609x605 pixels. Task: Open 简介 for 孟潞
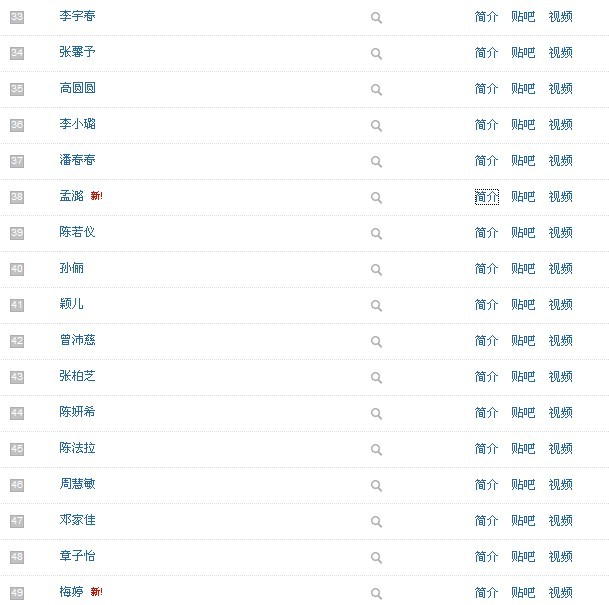486,197
